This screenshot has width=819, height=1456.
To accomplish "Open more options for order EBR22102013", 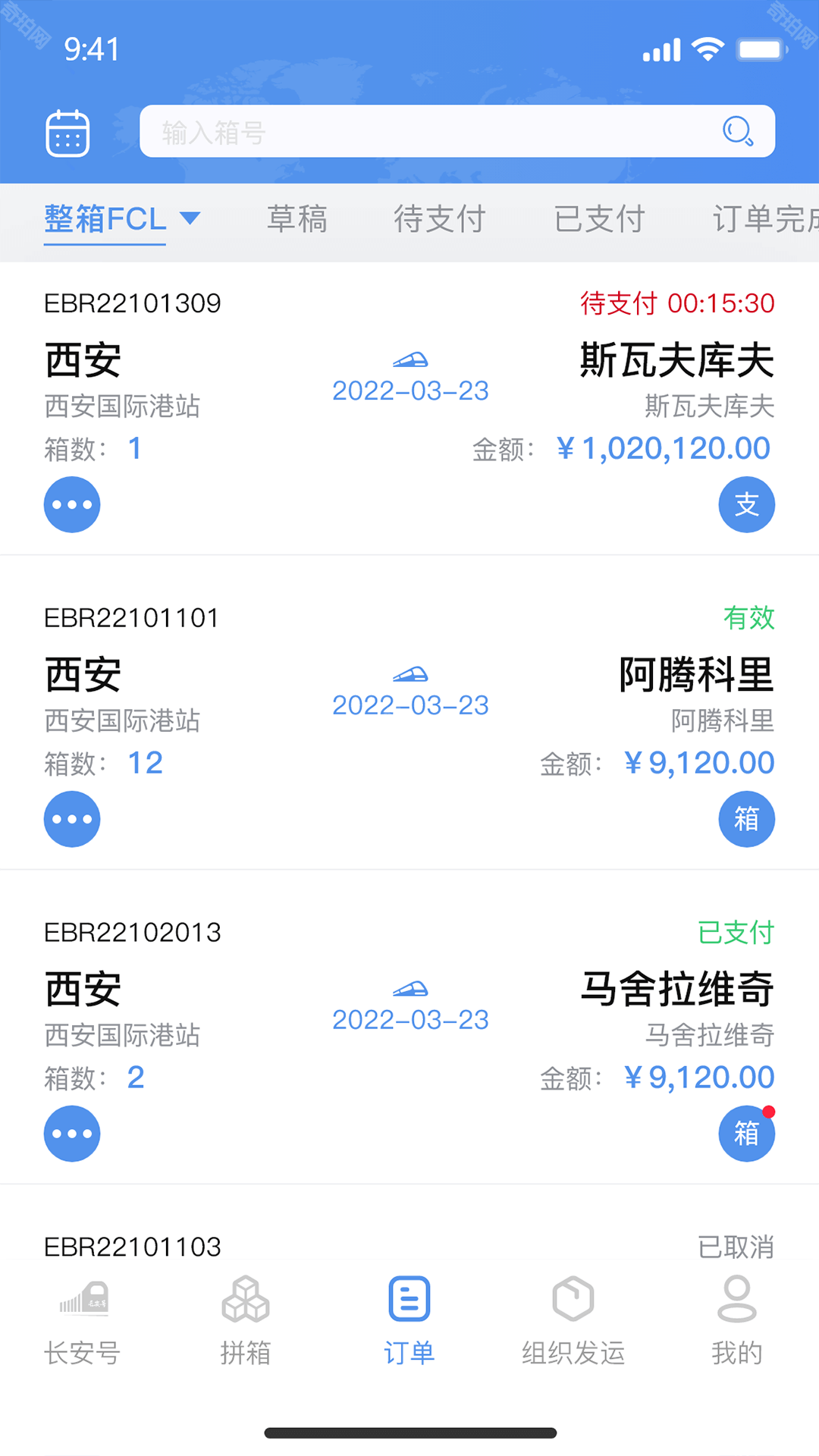I will coord(72,1133).
